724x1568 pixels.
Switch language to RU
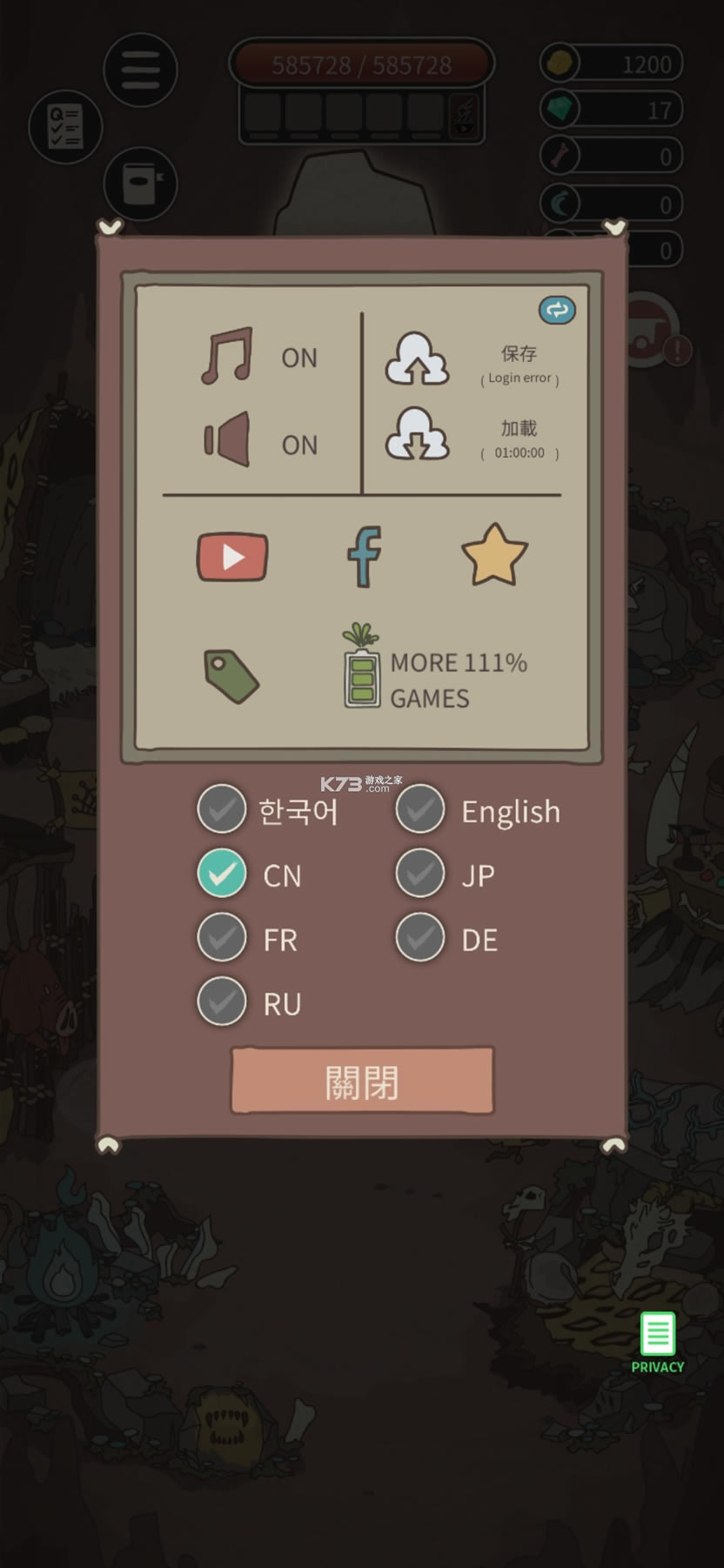point(222,1002)
